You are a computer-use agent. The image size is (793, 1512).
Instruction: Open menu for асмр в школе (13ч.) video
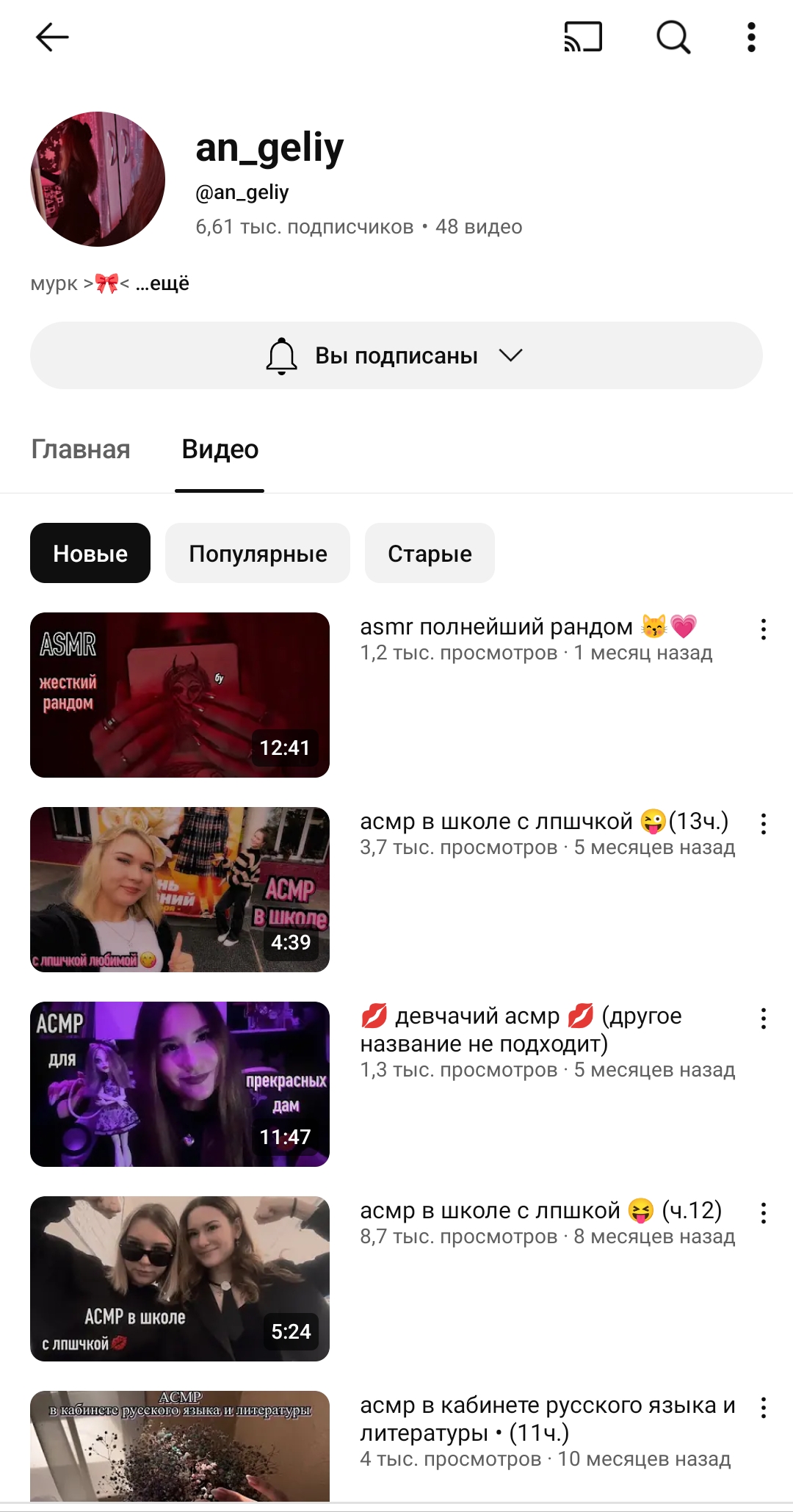click(x=764, y=824)
